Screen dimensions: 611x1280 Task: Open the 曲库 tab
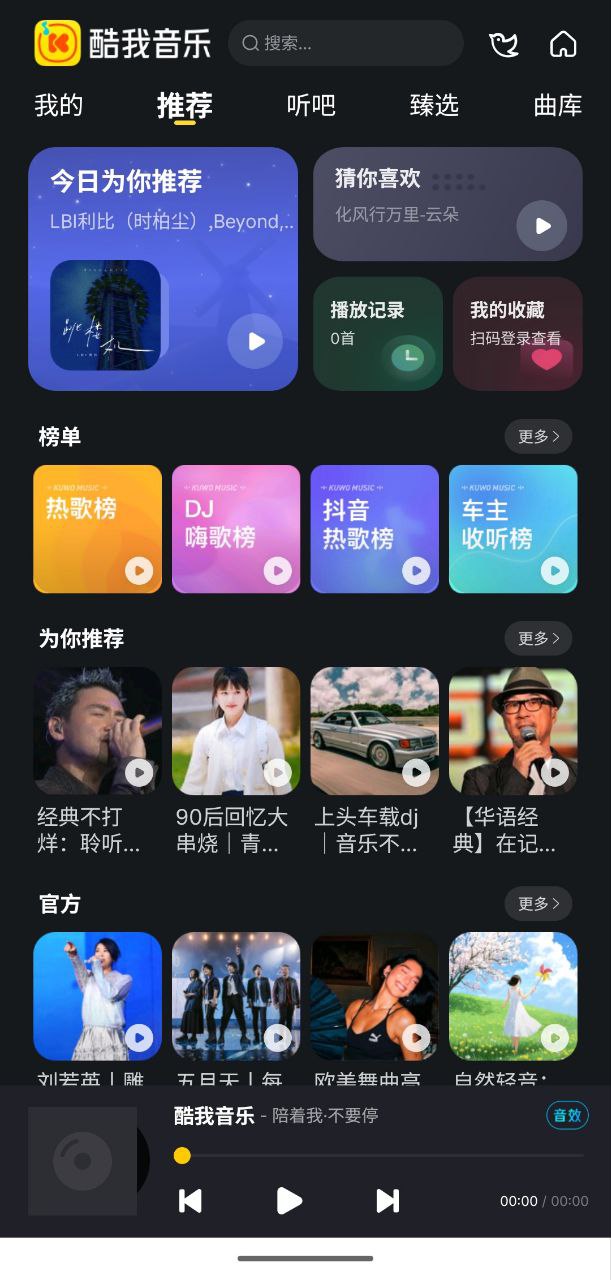[558, 105]
